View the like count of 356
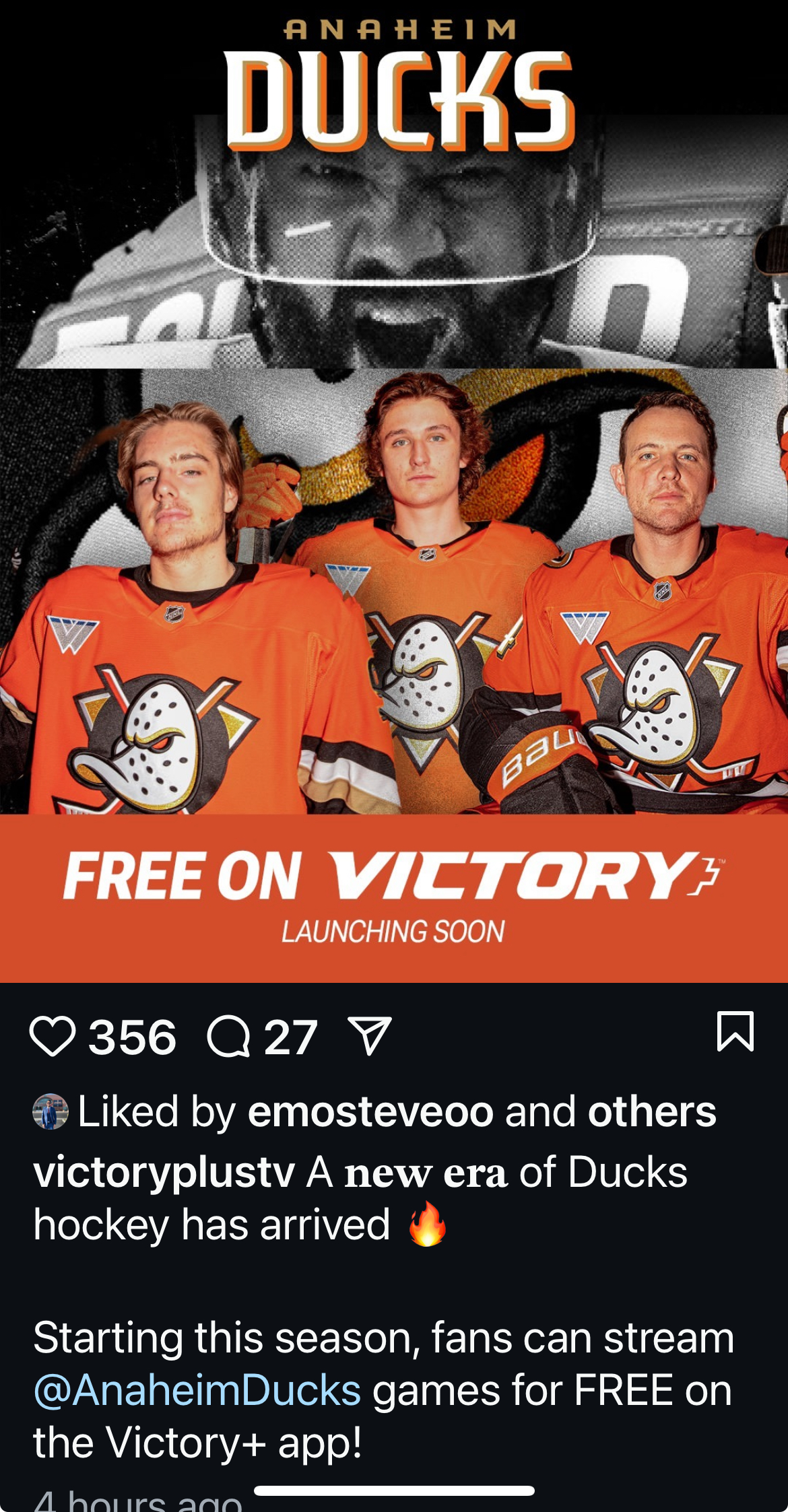 (132, 1037)
